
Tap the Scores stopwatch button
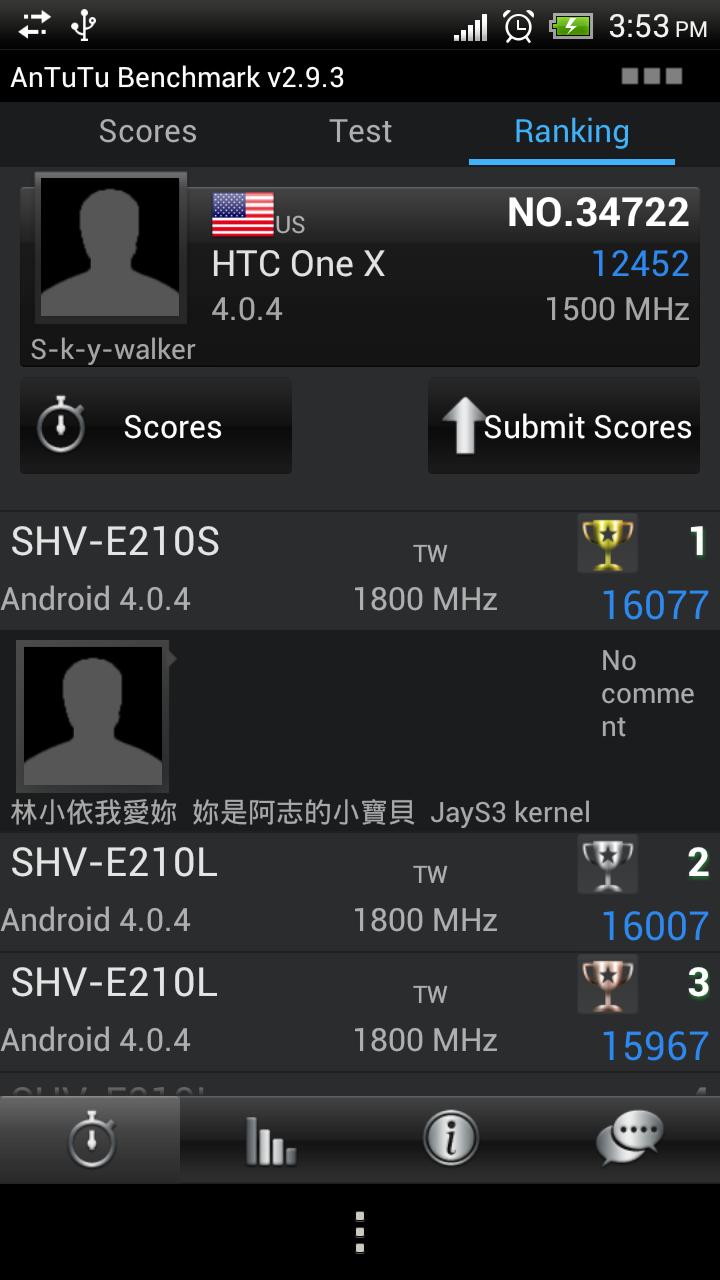tap(156, 427)
